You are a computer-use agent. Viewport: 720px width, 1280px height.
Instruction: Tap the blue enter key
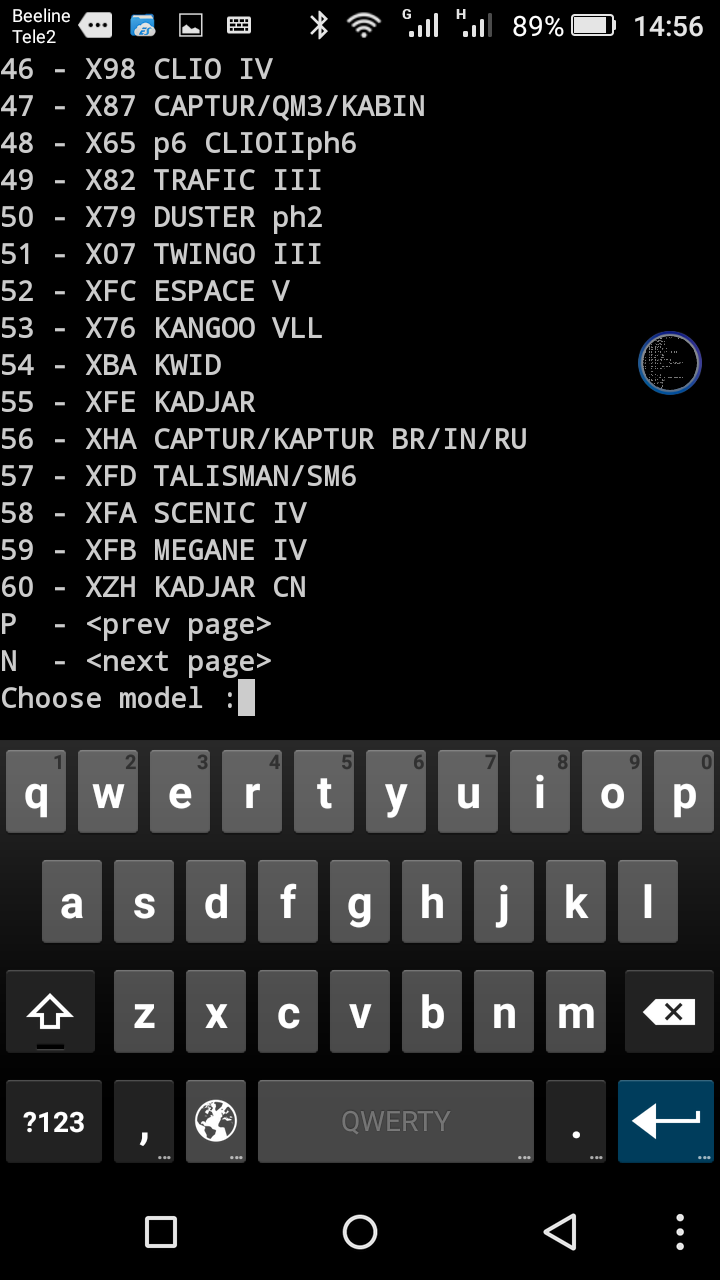tap(666, 1121)
